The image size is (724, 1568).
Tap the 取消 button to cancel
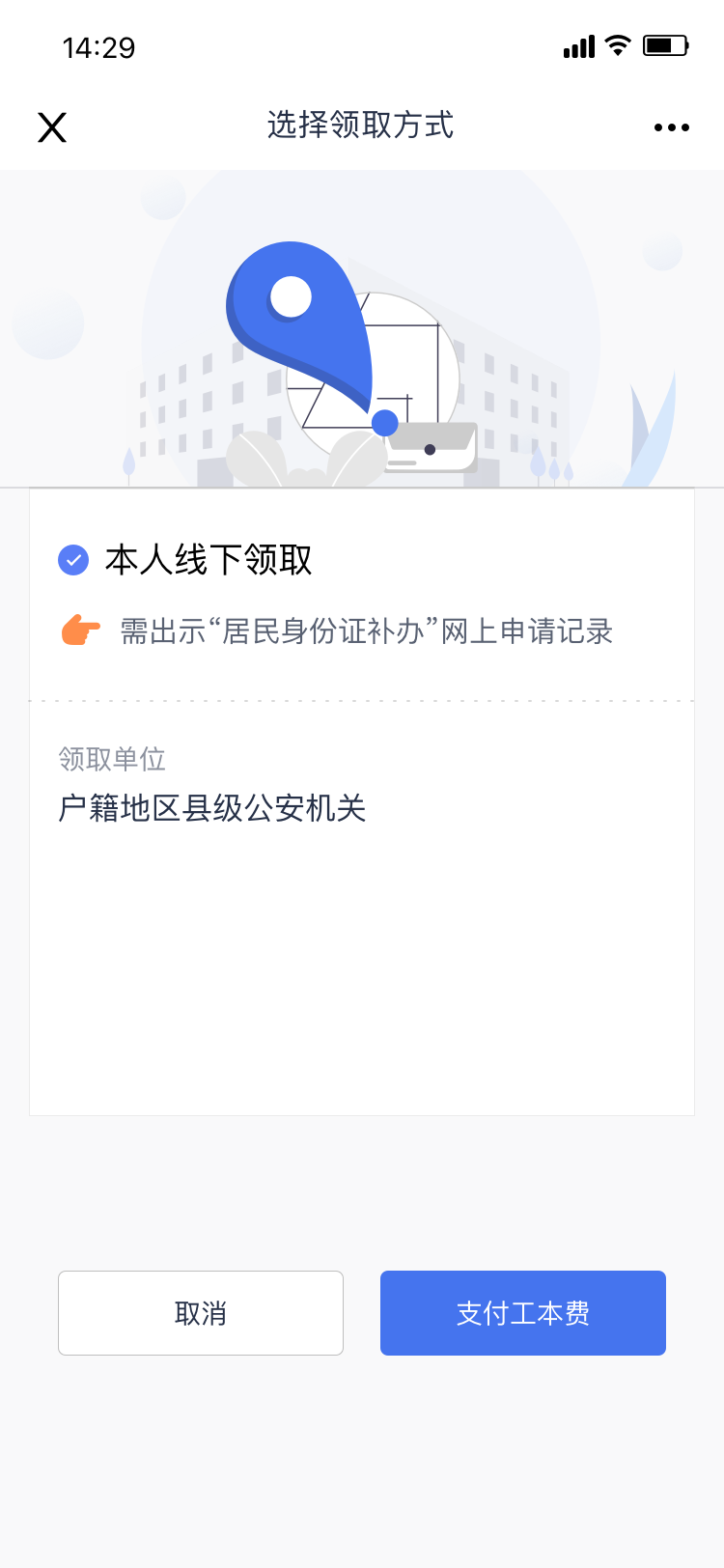click(200, 1312)
